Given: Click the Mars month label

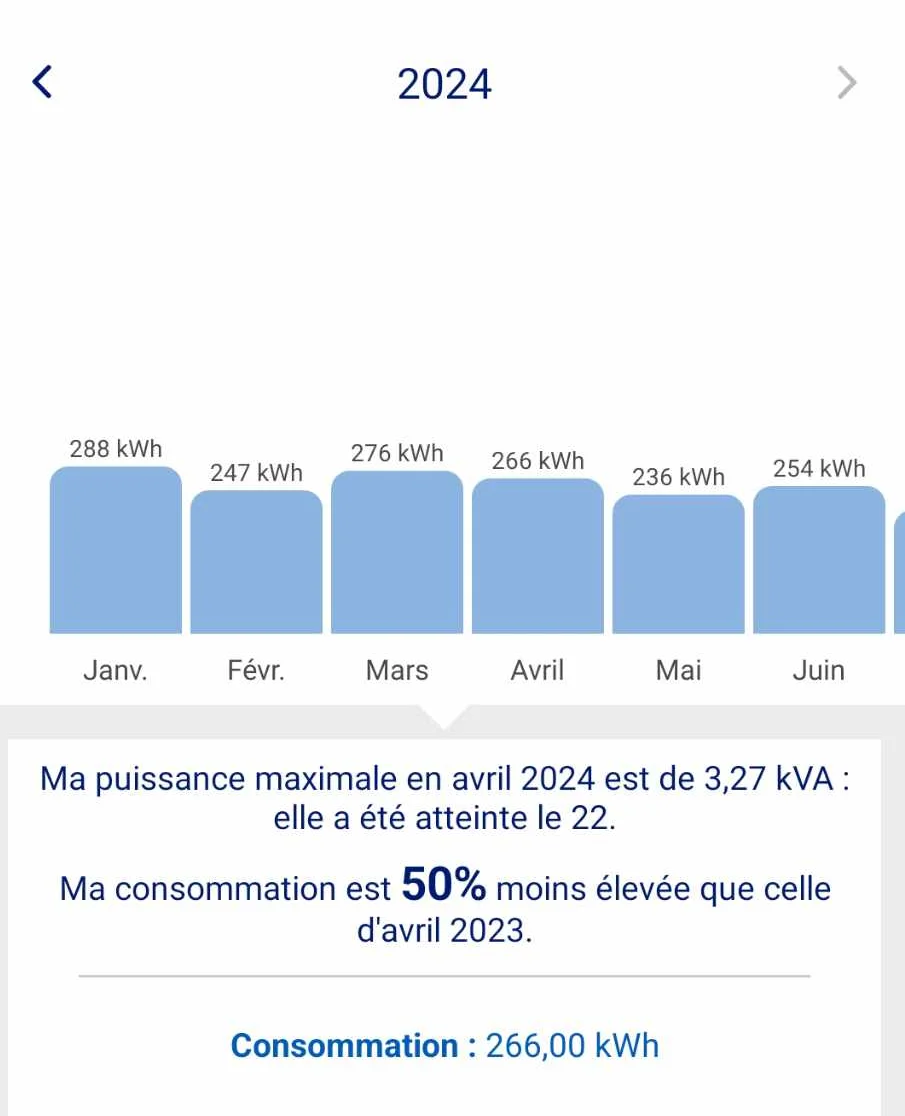Looking at the screenshot, I should (x=396, y=670).
